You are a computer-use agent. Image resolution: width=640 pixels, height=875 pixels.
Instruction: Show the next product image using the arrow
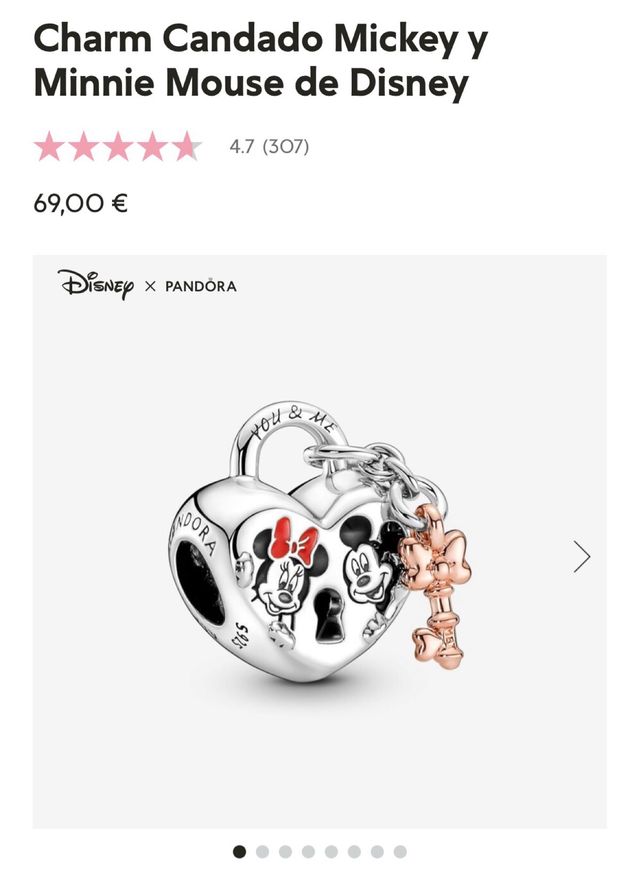[581, 557]
